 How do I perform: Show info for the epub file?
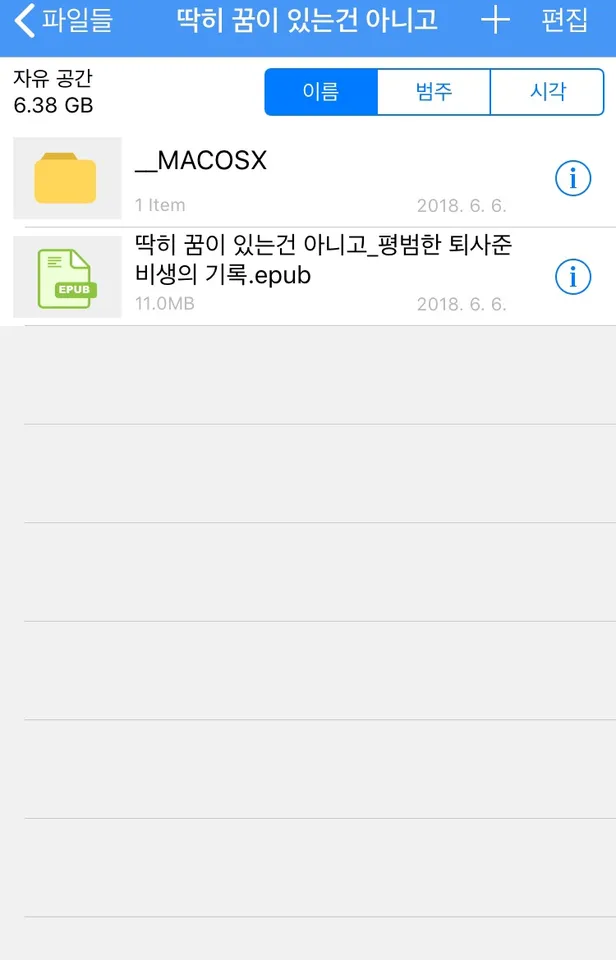click(573, 276)
